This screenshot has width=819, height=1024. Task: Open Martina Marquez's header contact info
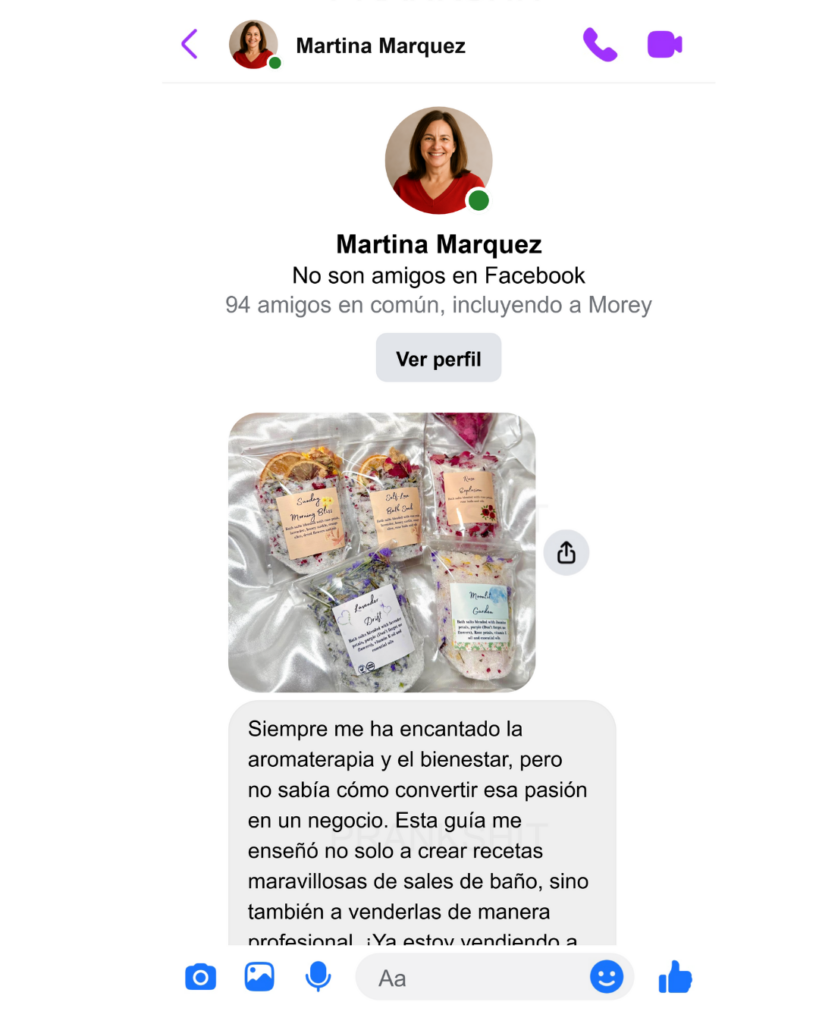pyautogui.click(x=380, y=45)
